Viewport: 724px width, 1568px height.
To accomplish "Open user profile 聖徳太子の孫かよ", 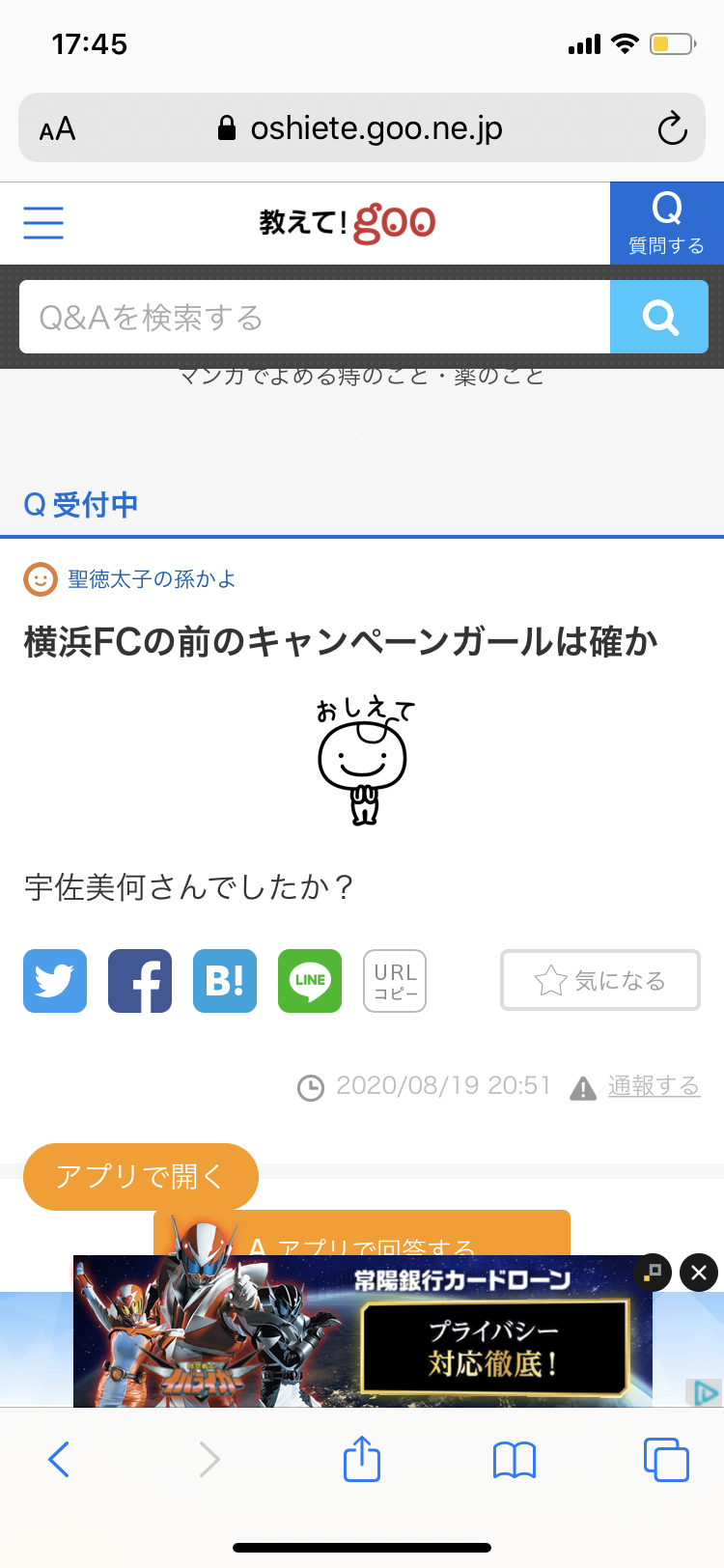I will [x=151, y=579].
